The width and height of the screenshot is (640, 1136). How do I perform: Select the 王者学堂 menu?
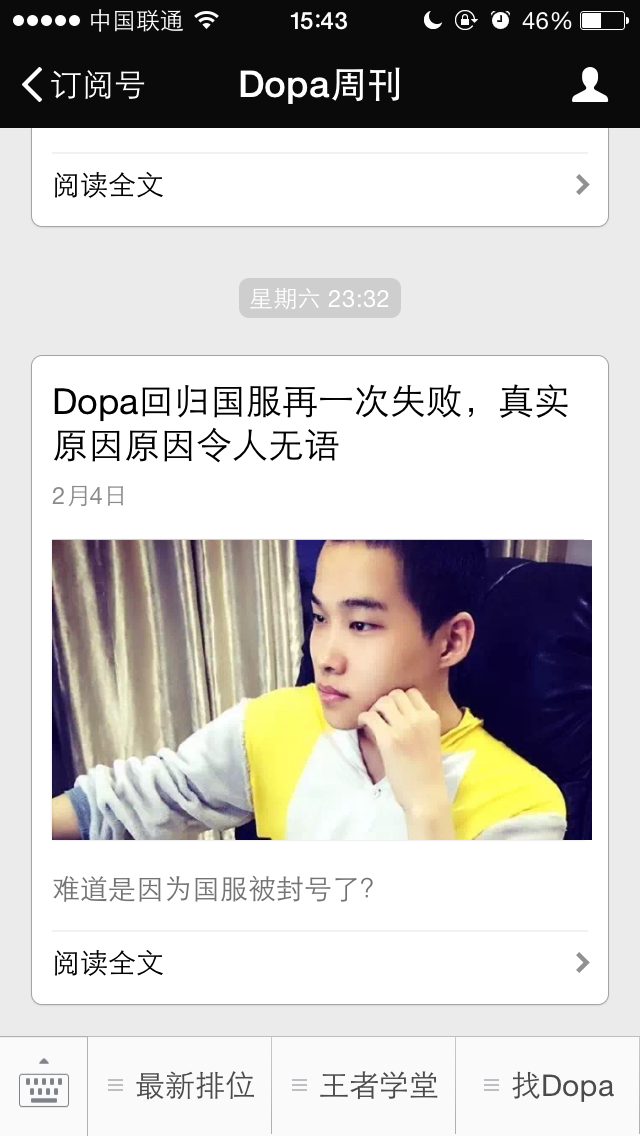click(364, 1086)
